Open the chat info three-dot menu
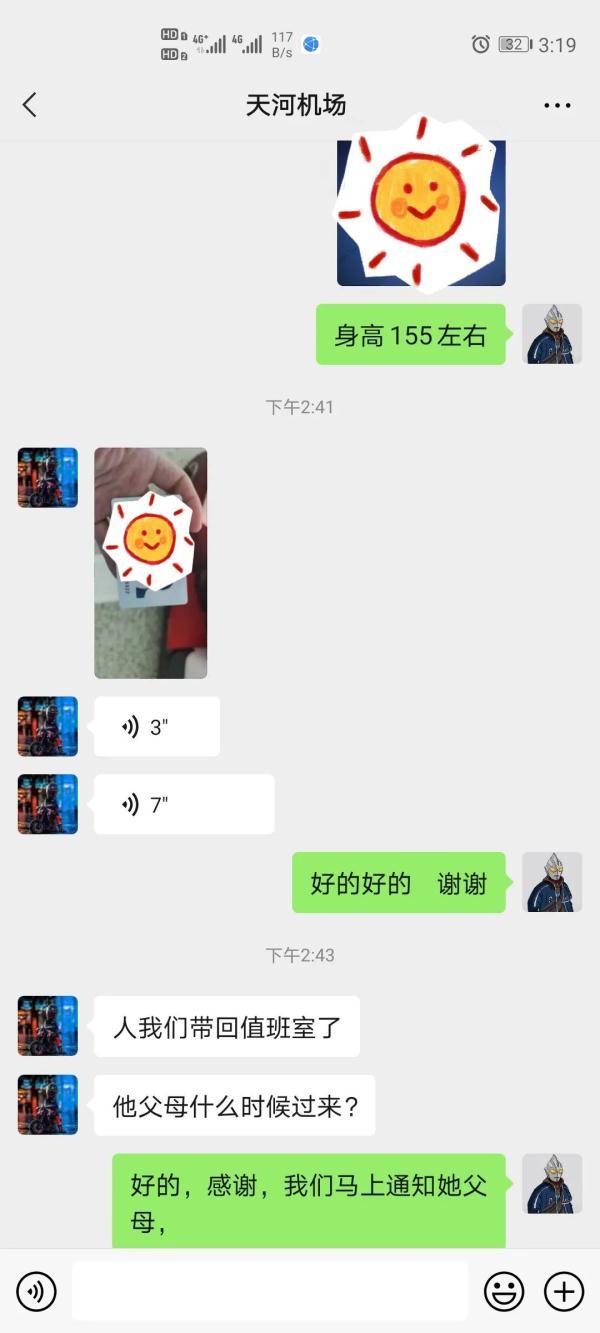 557,105
